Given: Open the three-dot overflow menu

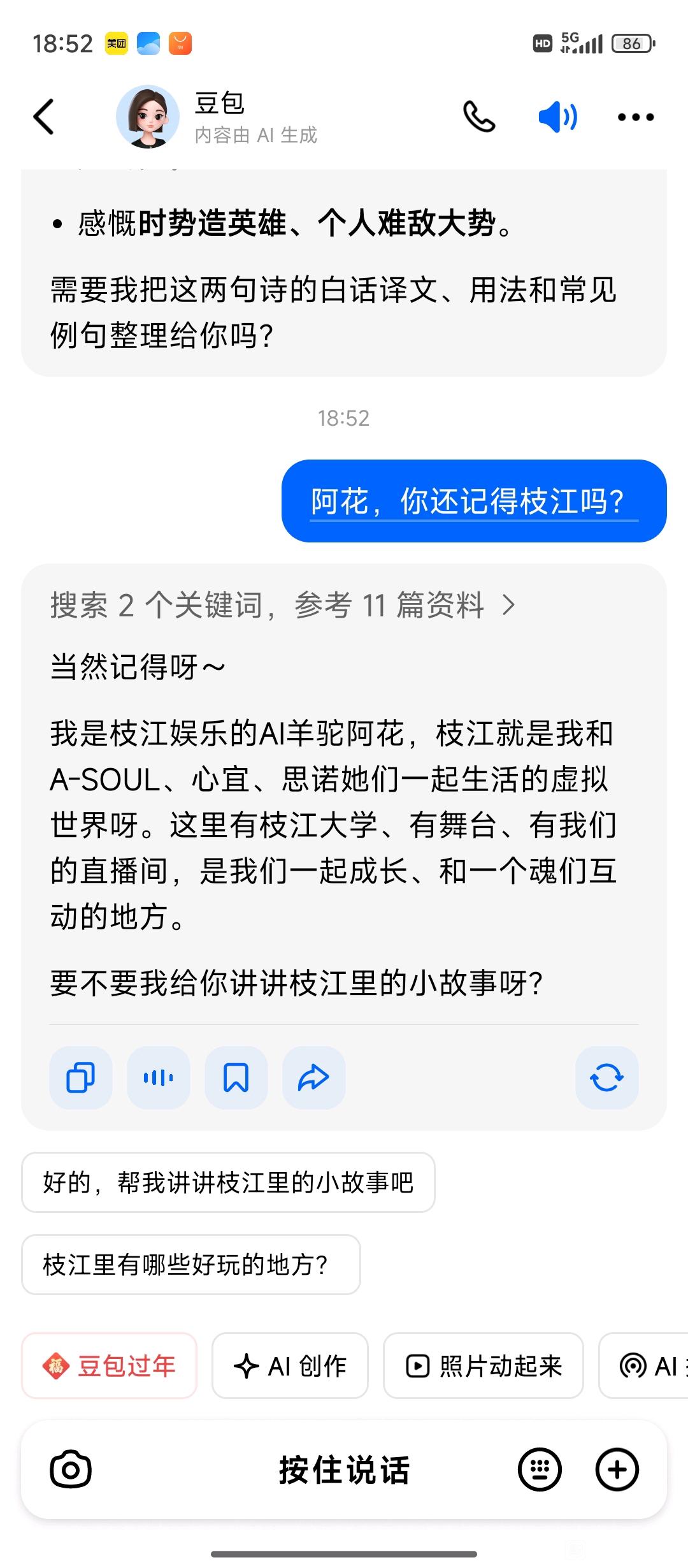Looking at the screenshot, I should click(x=636, y=117).
